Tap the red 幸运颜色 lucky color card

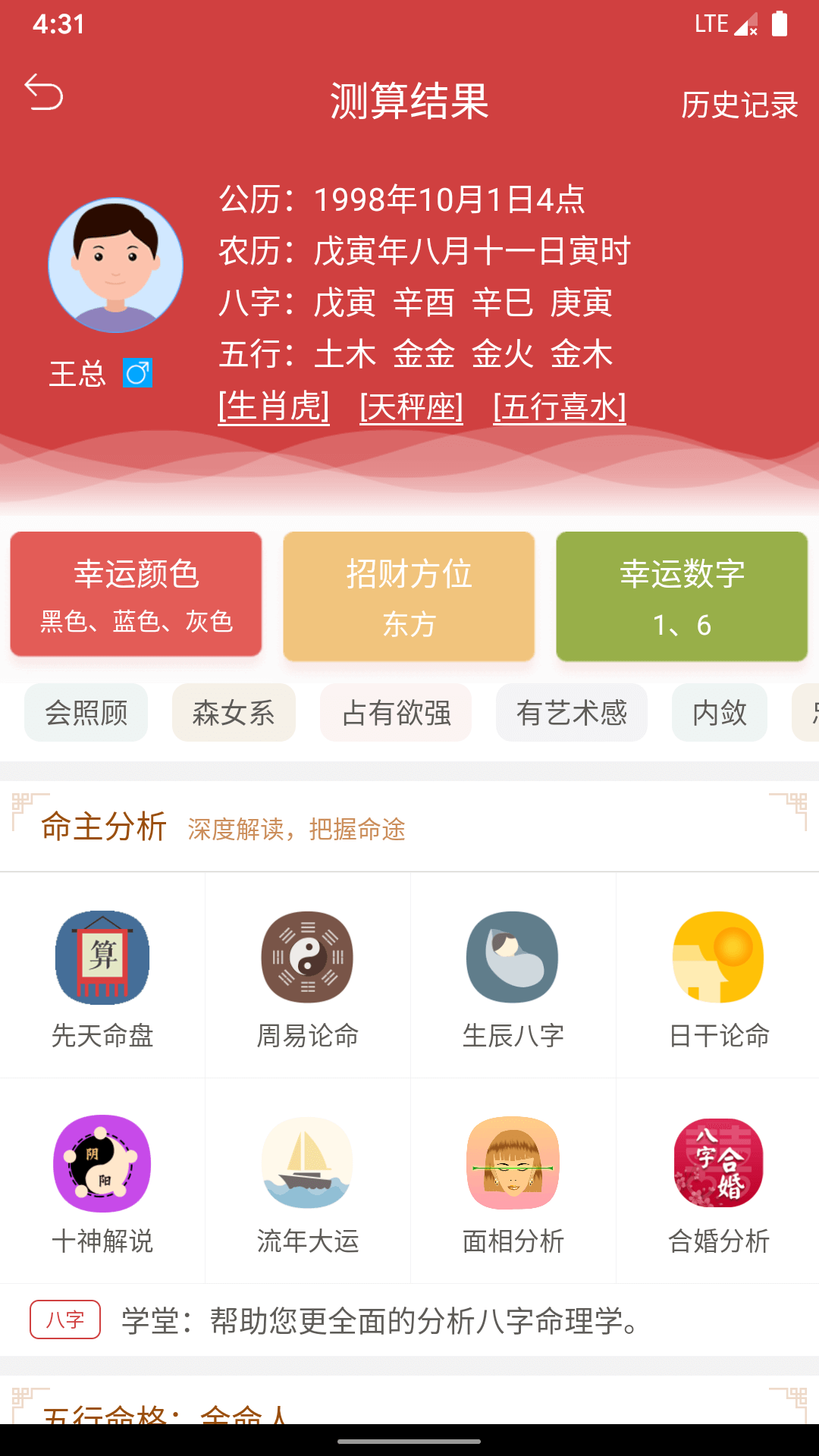coord(135,595)
